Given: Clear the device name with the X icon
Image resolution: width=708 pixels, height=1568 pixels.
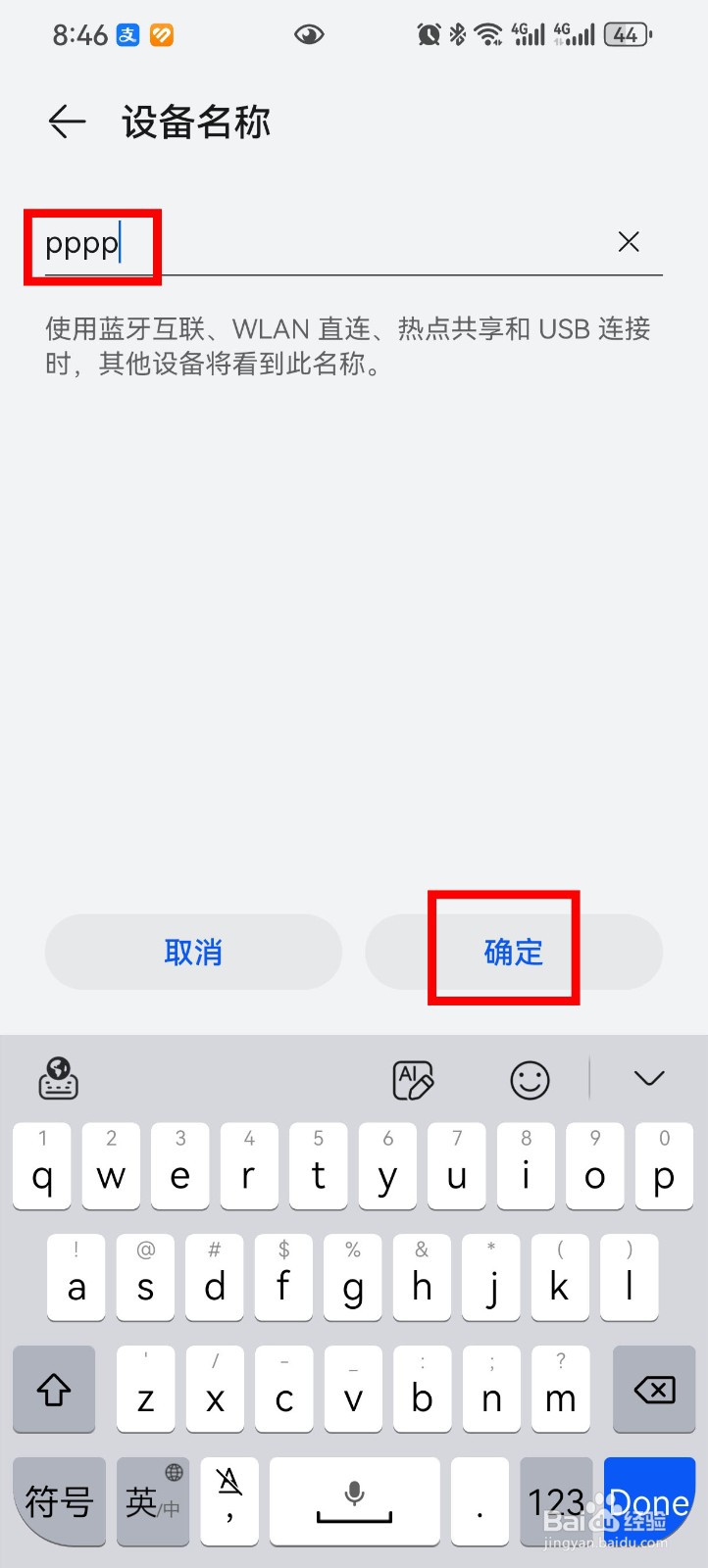Looking at the screenshot, I should [x=629, y=241].
